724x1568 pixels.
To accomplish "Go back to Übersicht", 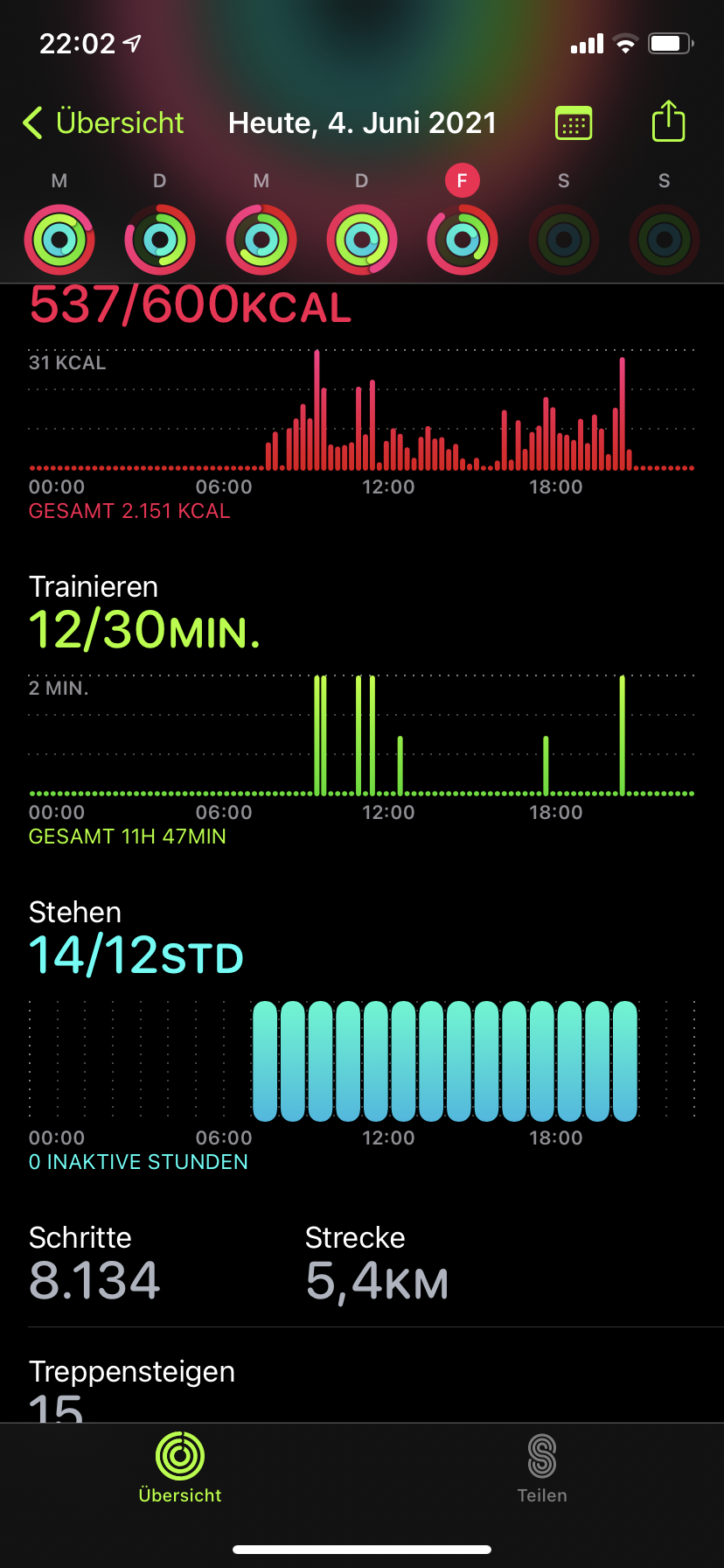I will (103, 122).
